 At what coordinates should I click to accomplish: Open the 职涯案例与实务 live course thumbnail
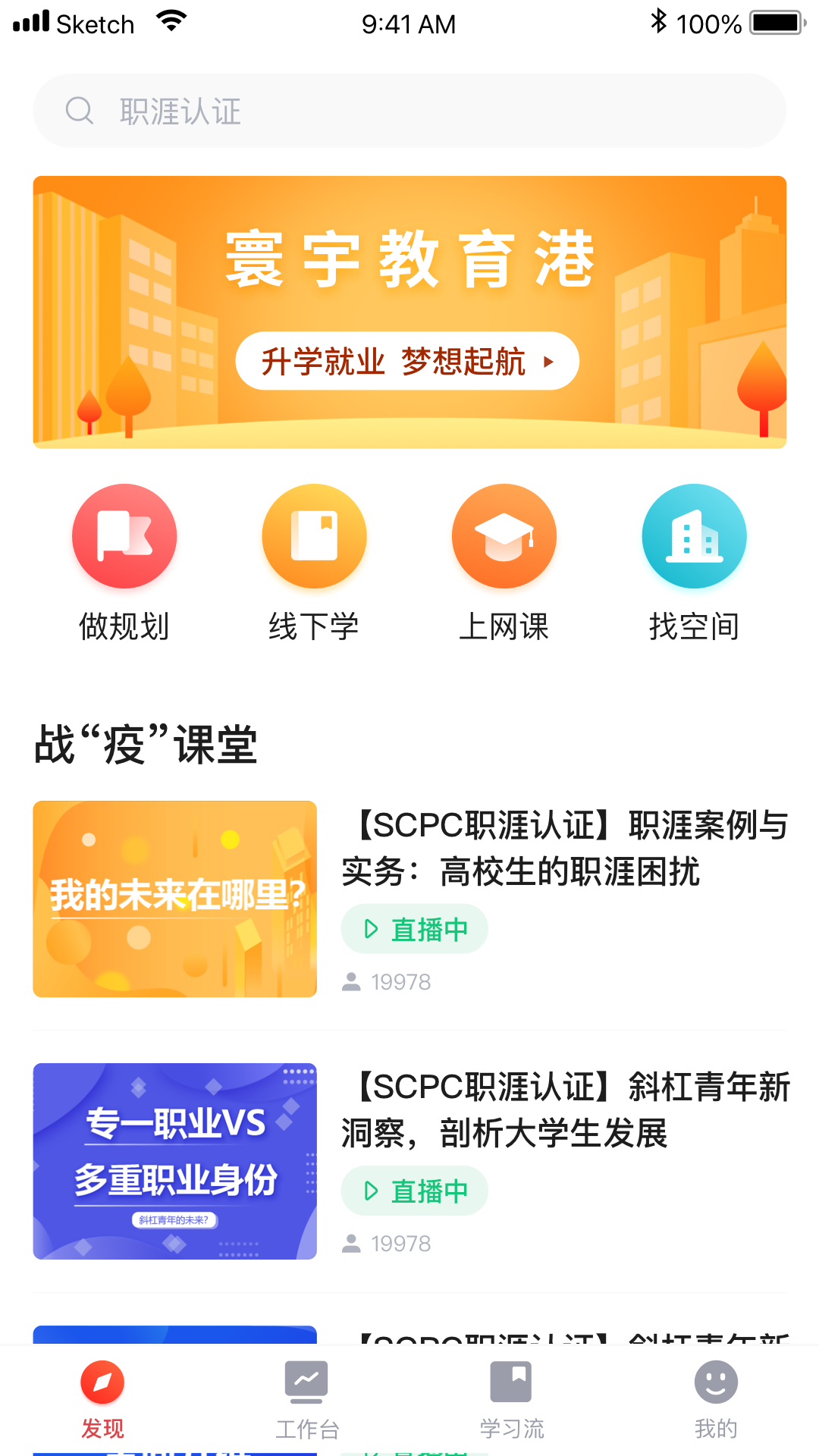[x=175, y=899]
